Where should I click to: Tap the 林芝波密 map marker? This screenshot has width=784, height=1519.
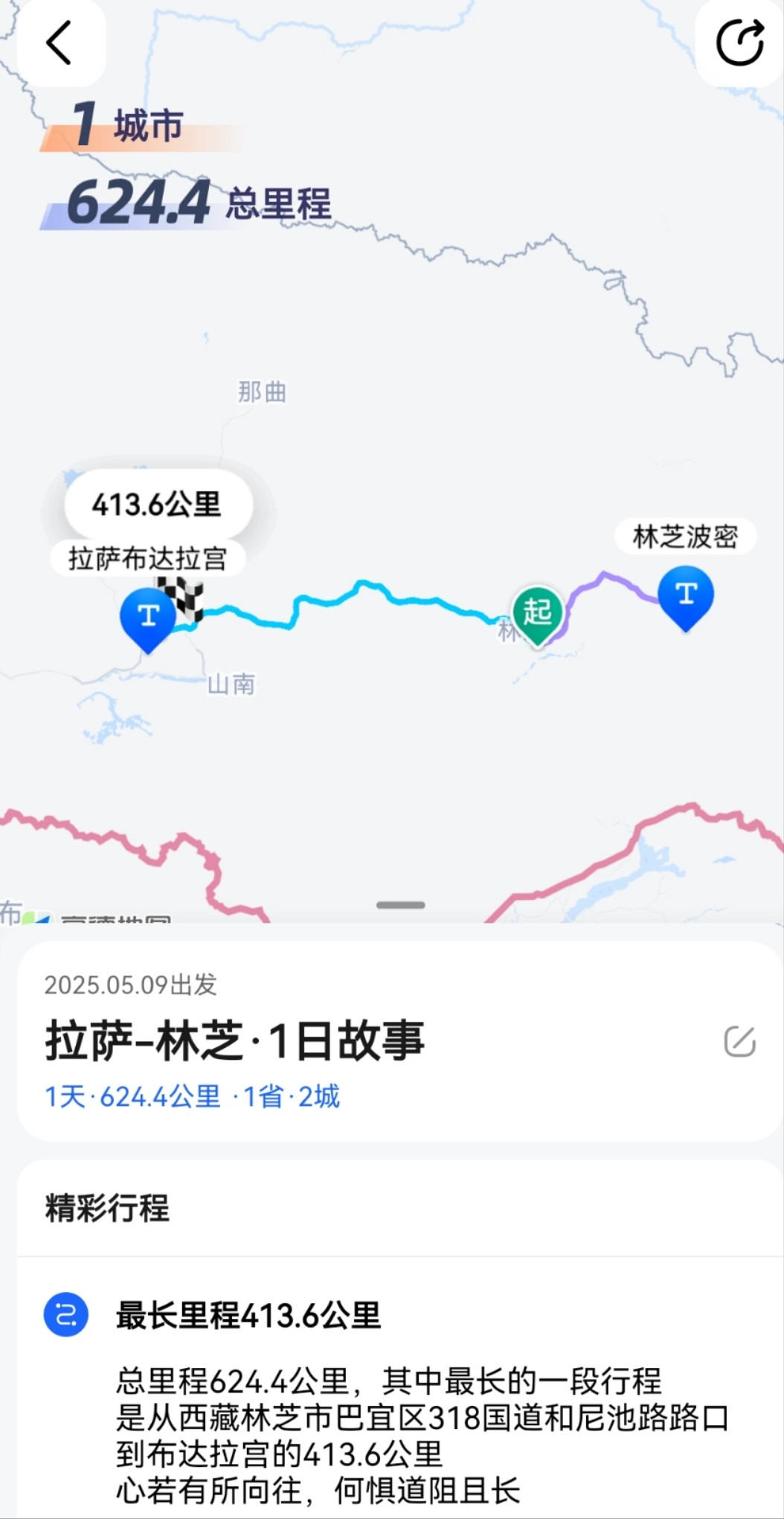point(686,595)
